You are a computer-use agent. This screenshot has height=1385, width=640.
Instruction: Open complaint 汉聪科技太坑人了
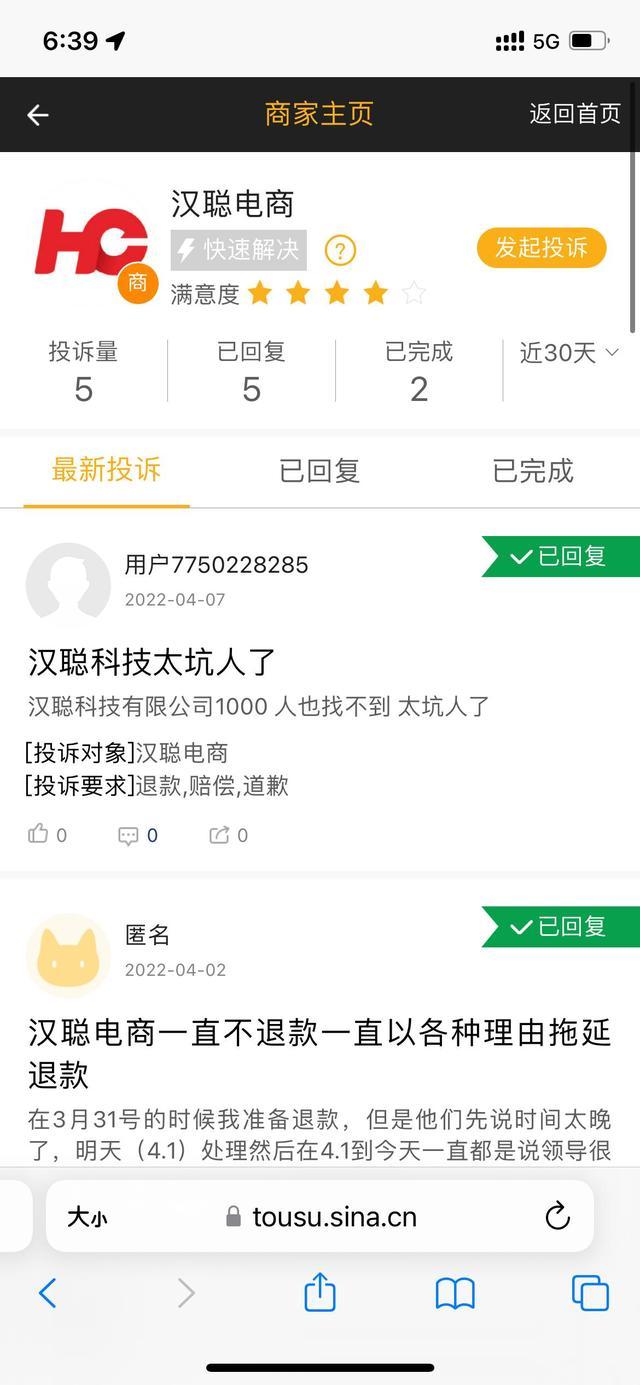[152, 662]
